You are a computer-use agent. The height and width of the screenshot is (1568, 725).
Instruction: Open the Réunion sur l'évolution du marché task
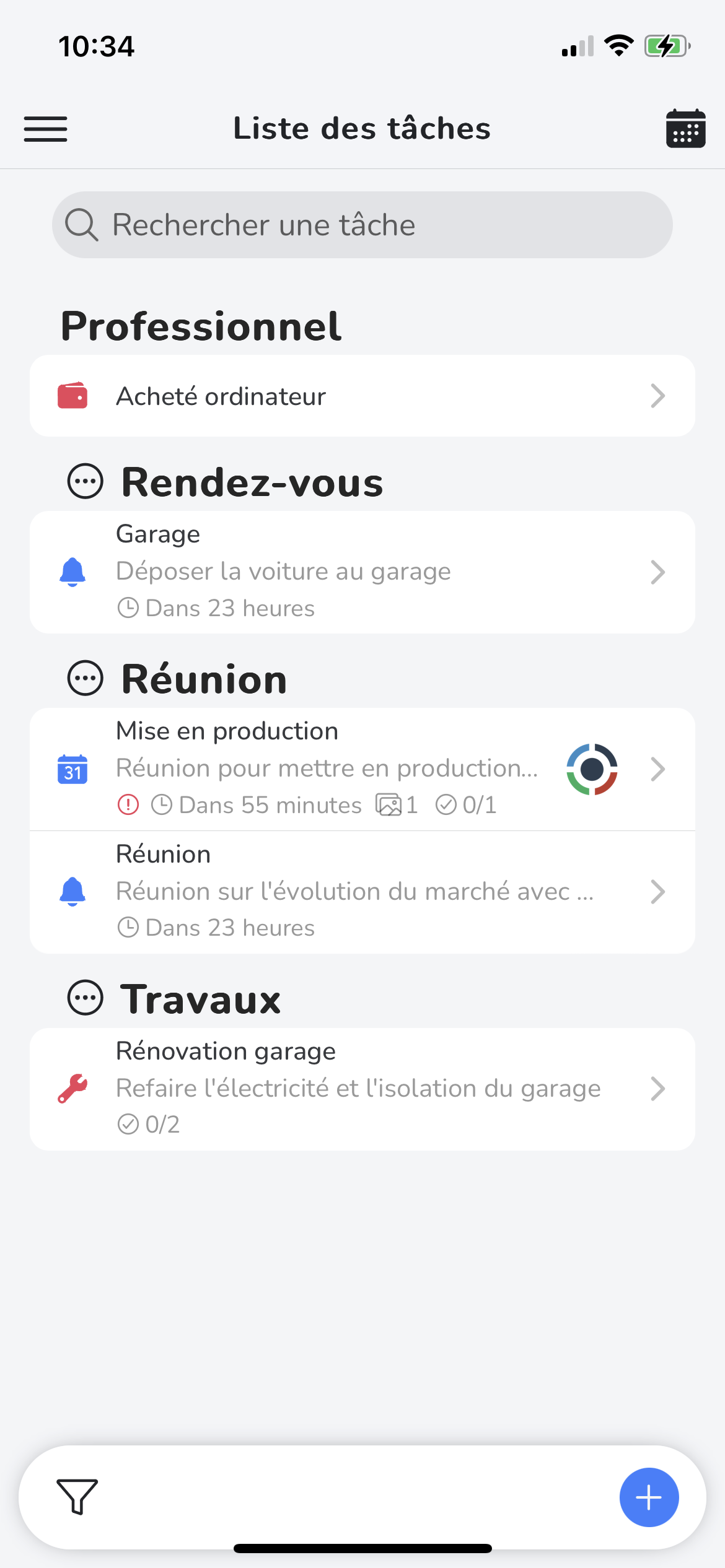(362, 892)
